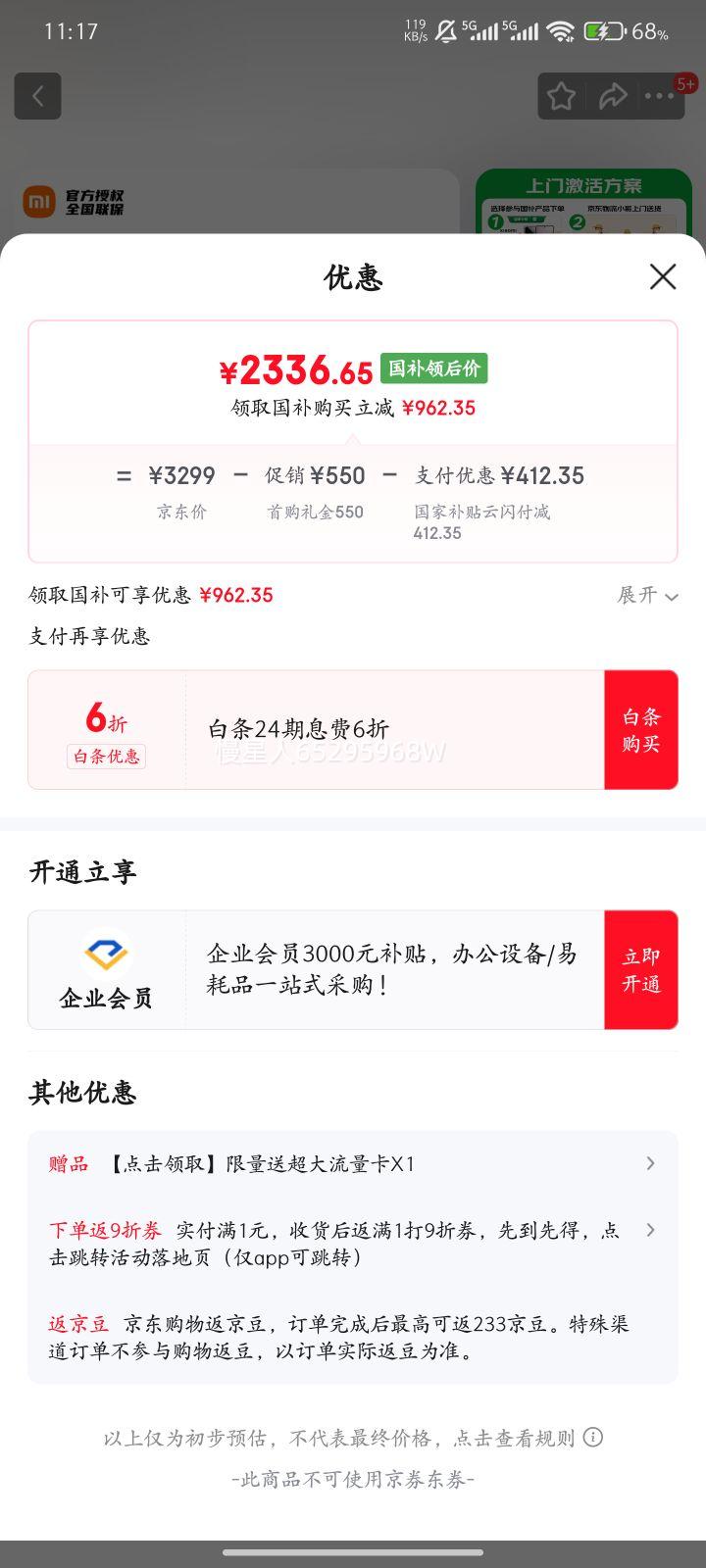This screenshot has width=706, height=1568.
Task: Tap the Xiaomi mi logo at top left
Action: (36, 196)
